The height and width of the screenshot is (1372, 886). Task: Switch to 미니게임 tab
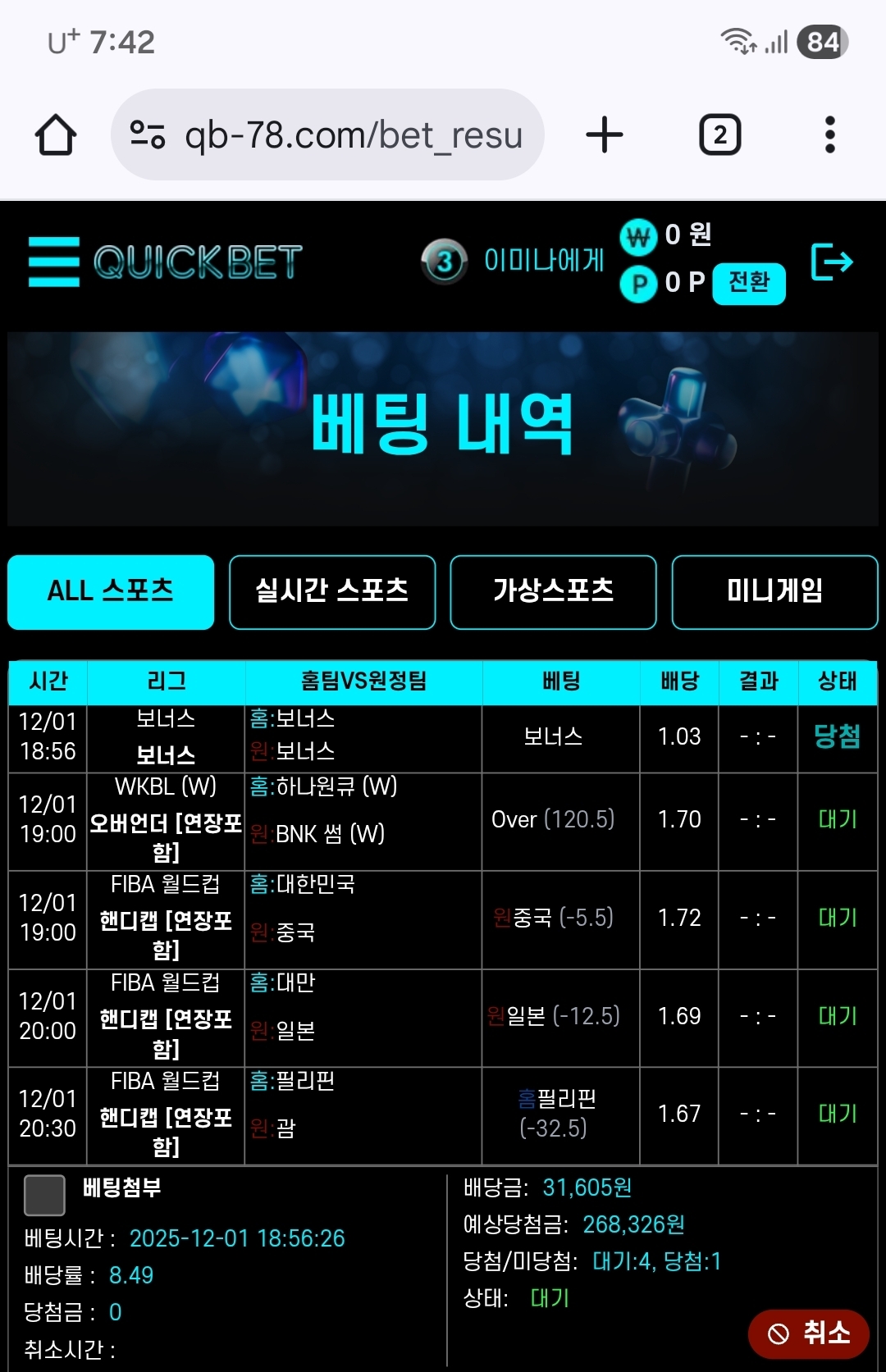click(x=774, y=592)
